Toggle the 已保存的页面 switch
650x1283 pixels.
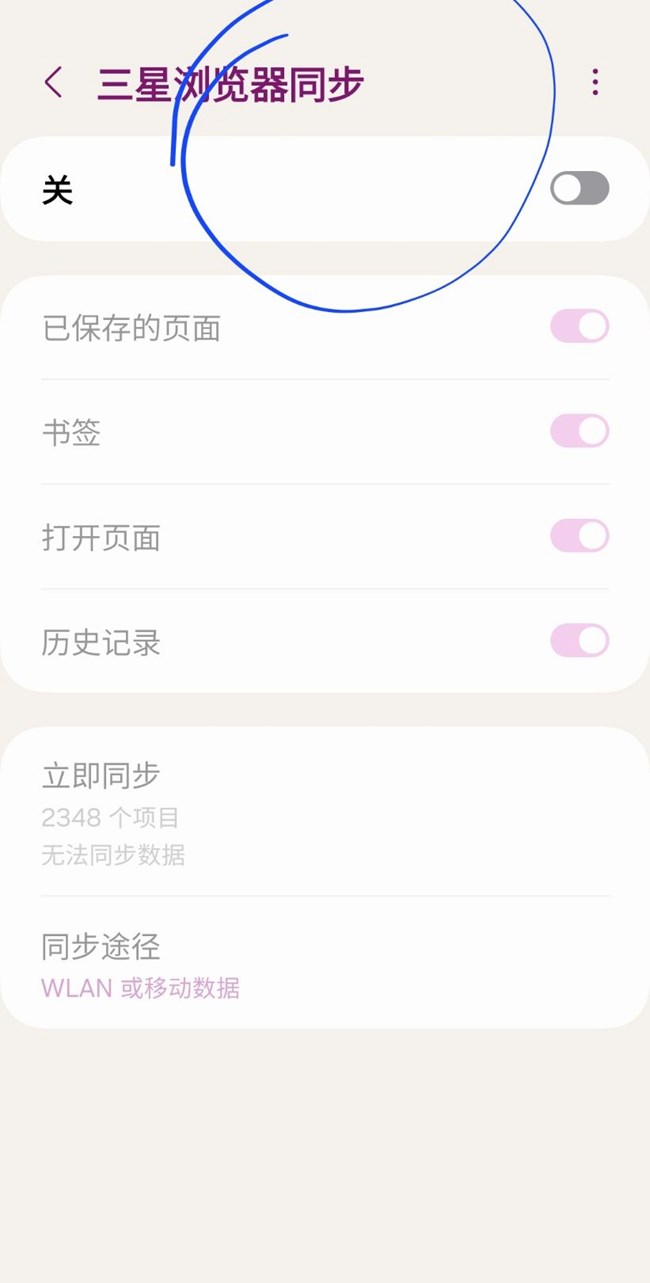tap(579, 327)
